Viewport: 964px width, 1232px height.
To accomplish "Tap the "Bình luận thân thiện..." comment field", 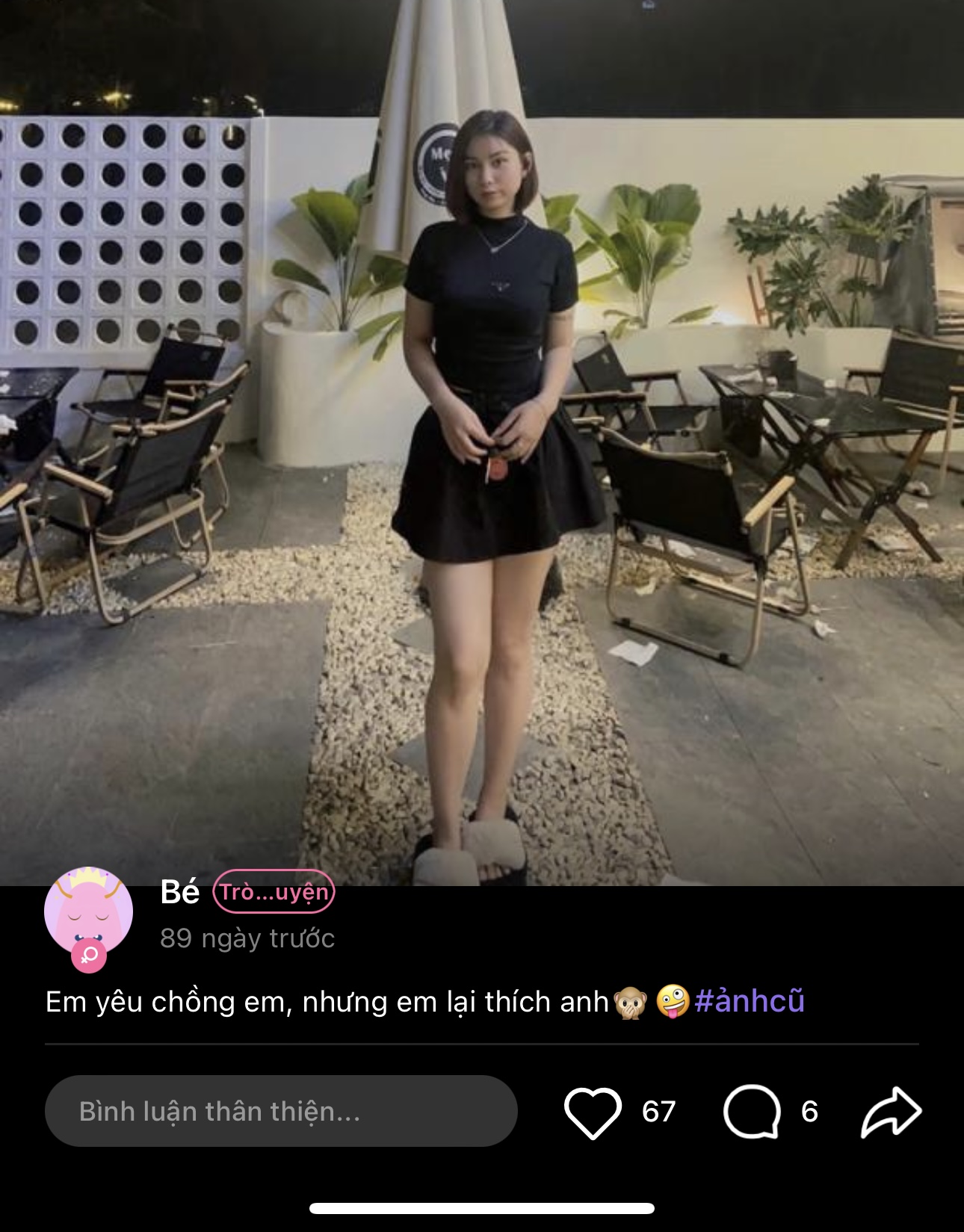I will point(281,1111).
